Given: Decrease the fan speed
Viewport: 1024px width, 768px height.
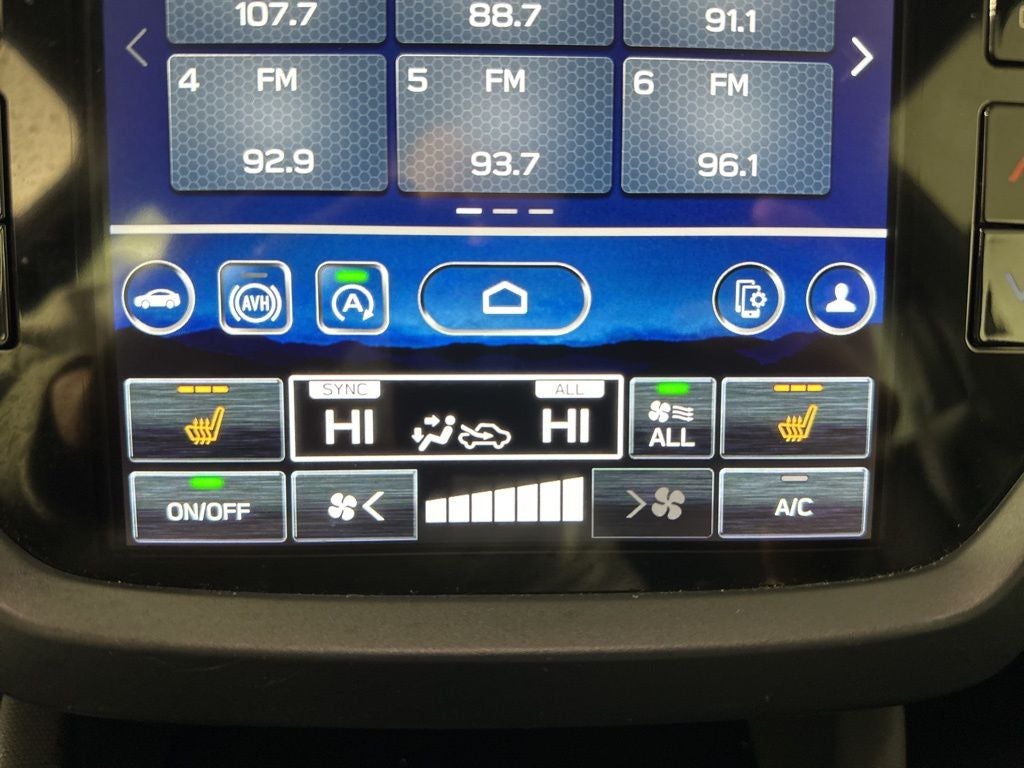Looking at the screenshot, I should click(x=355, y=505).
